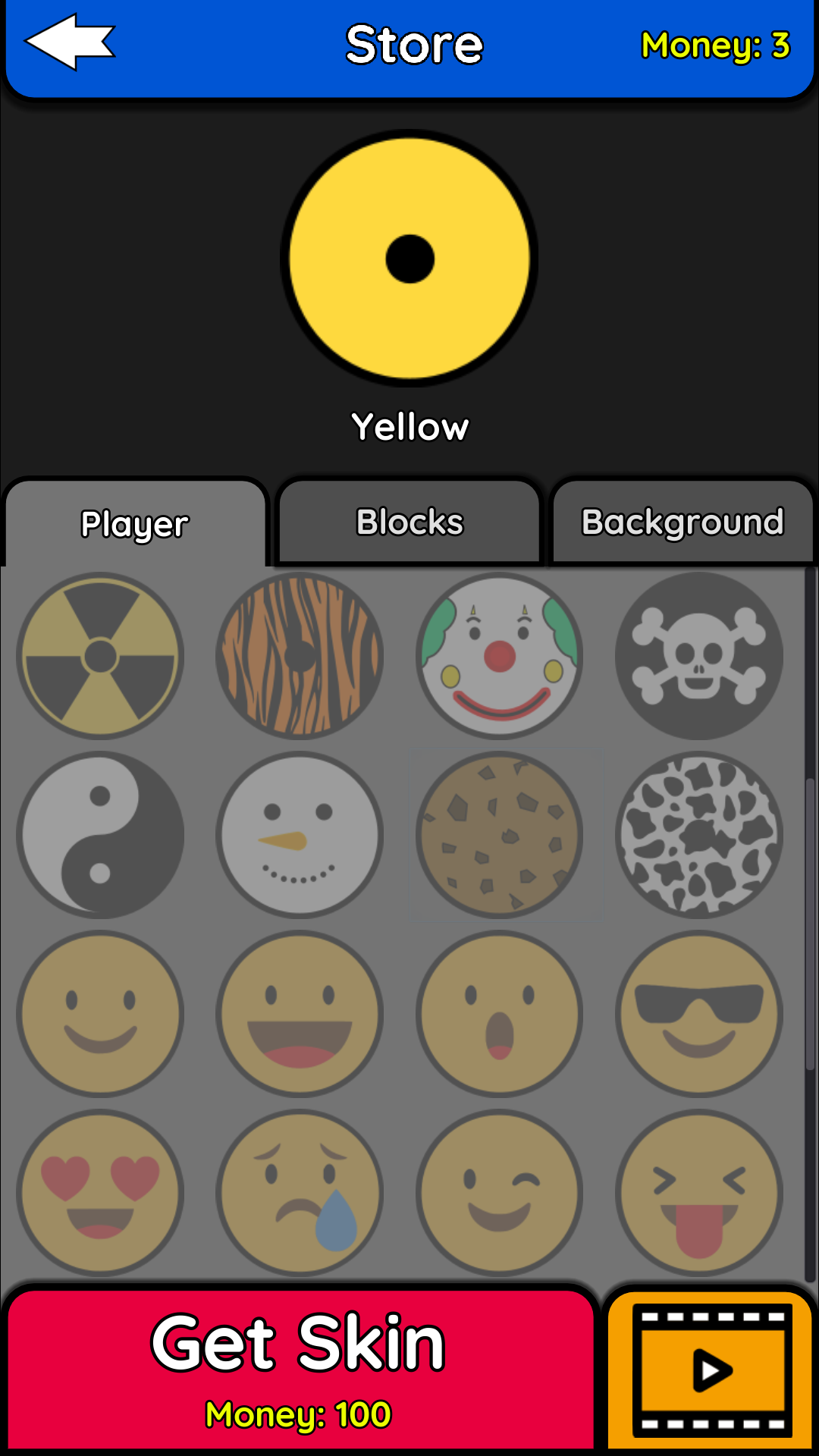Select the Player tab
819x1456 pixels.
(135, 524)
